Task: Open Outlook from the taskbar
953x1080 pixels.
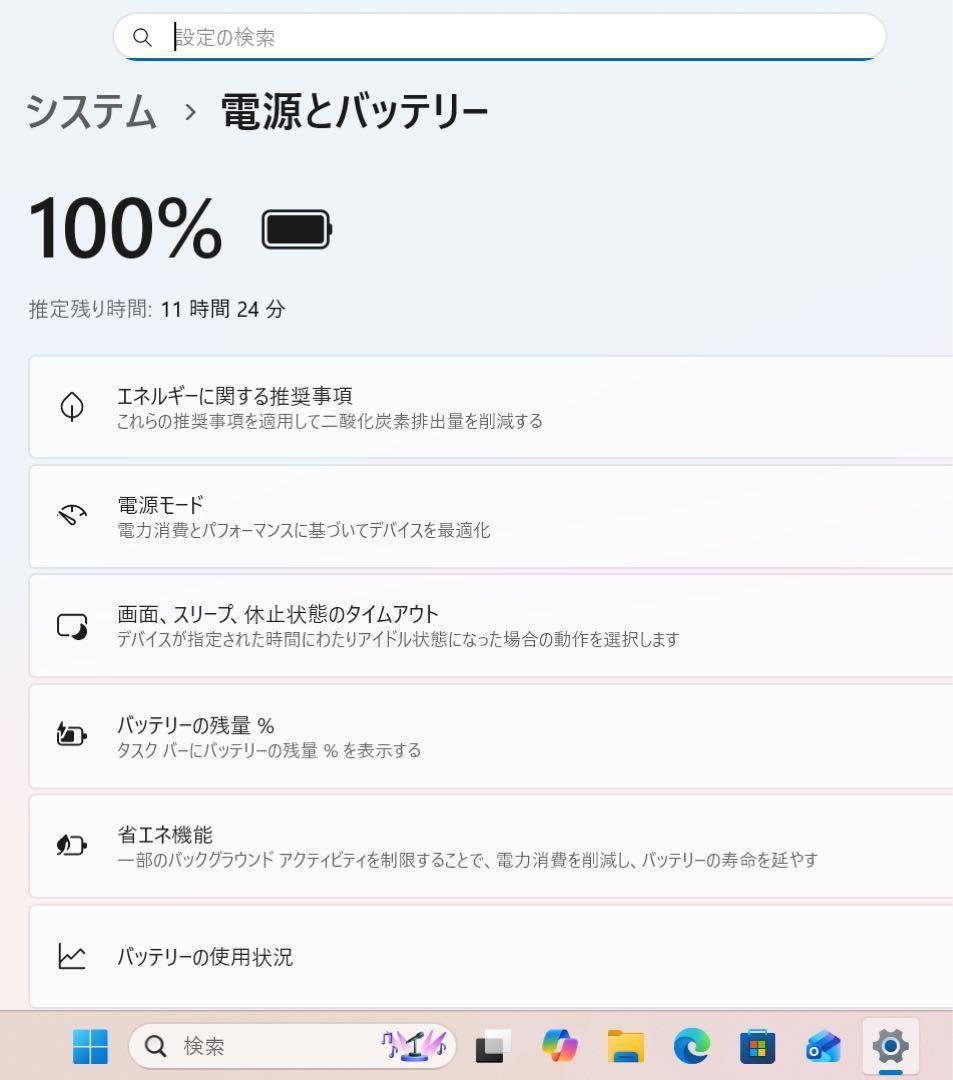Action: (823, 1047)
